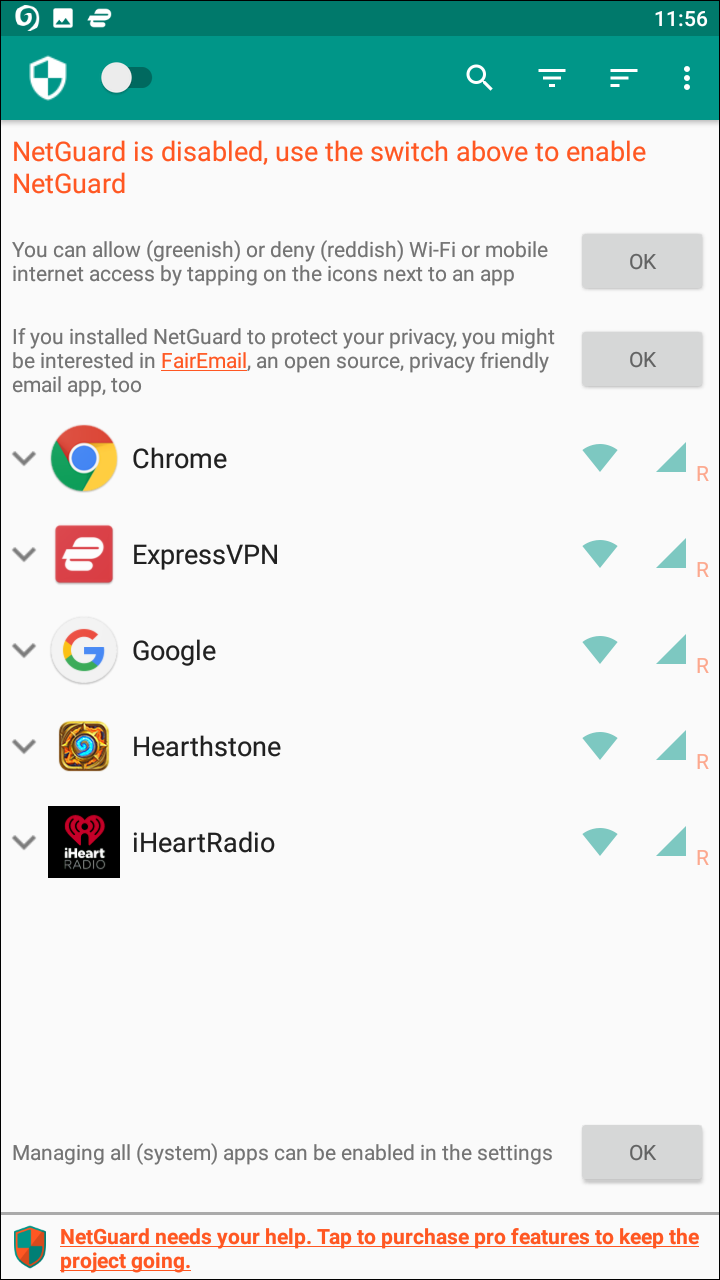Tap the purchase pro features link
Viewport: 720px width, 1280px height.
point(379,1249)
